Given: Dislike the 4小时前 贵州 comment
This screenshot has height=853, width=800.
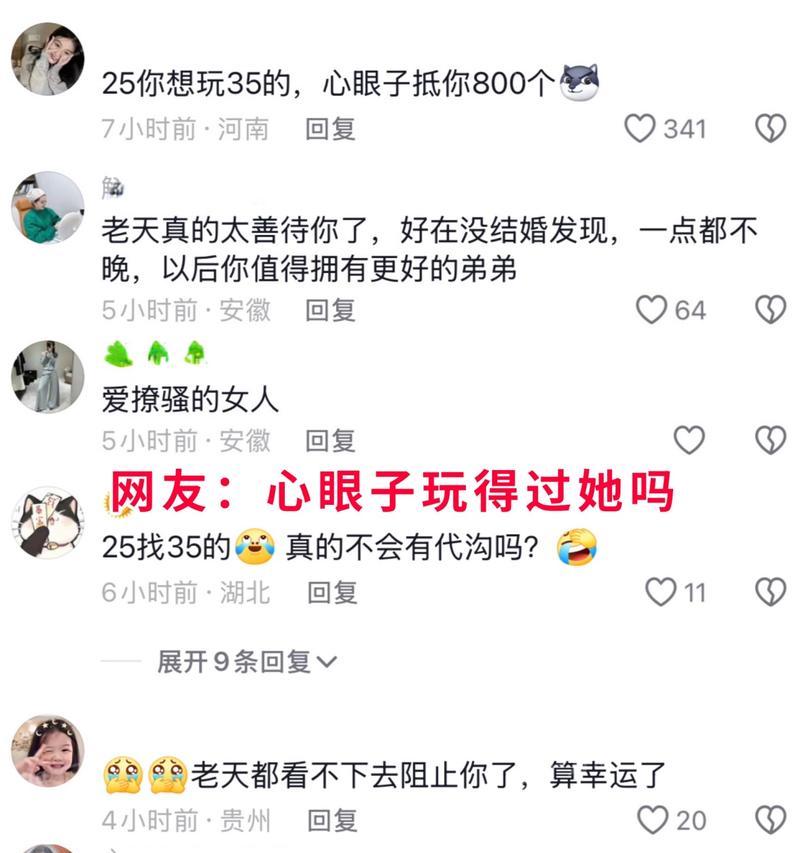Looking at the screenshot, I should point(769,821).
